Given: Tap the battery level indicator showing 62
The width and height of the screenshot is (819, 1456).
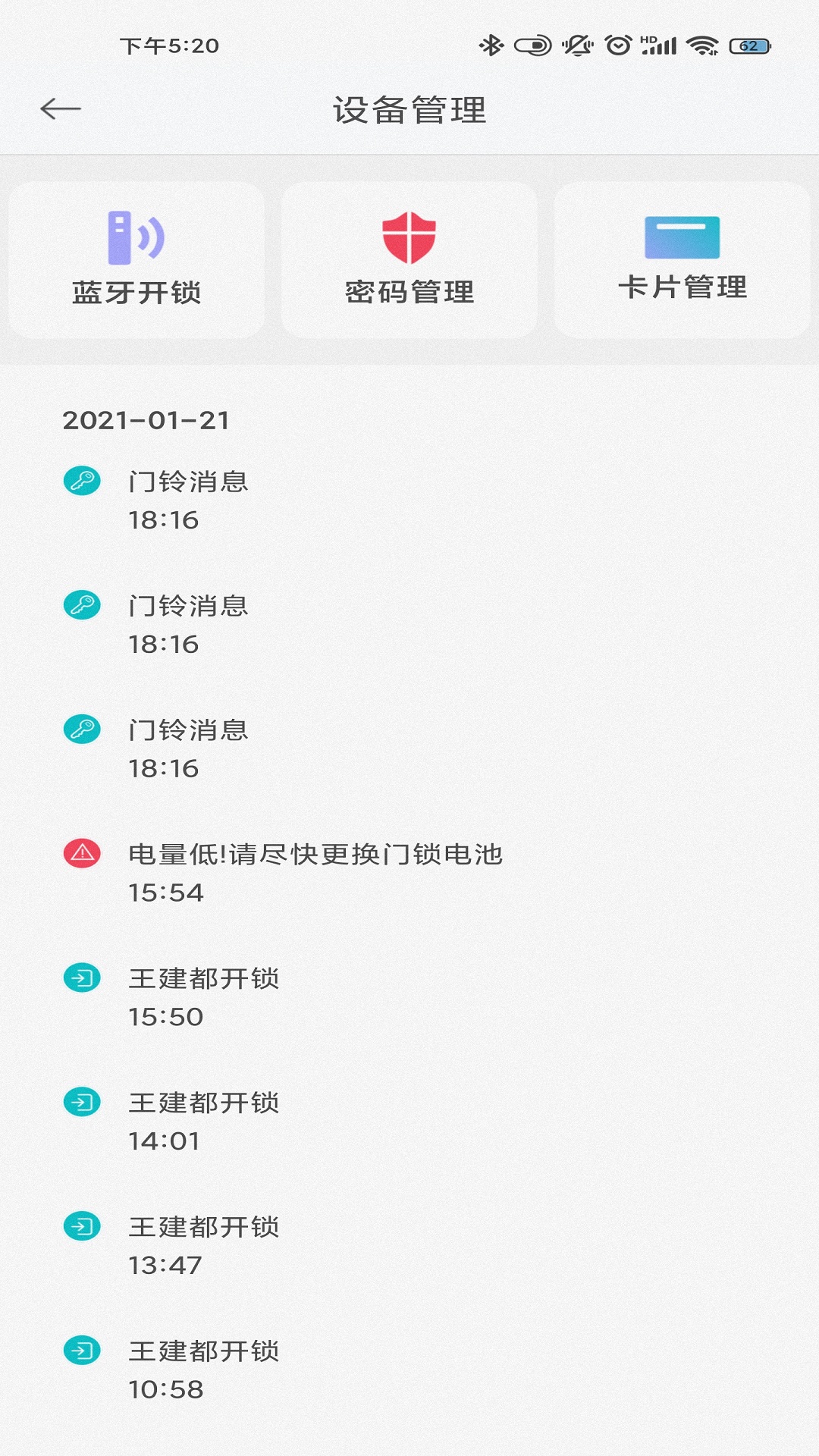Looking at the screenshot, I should tap(748, 45).
